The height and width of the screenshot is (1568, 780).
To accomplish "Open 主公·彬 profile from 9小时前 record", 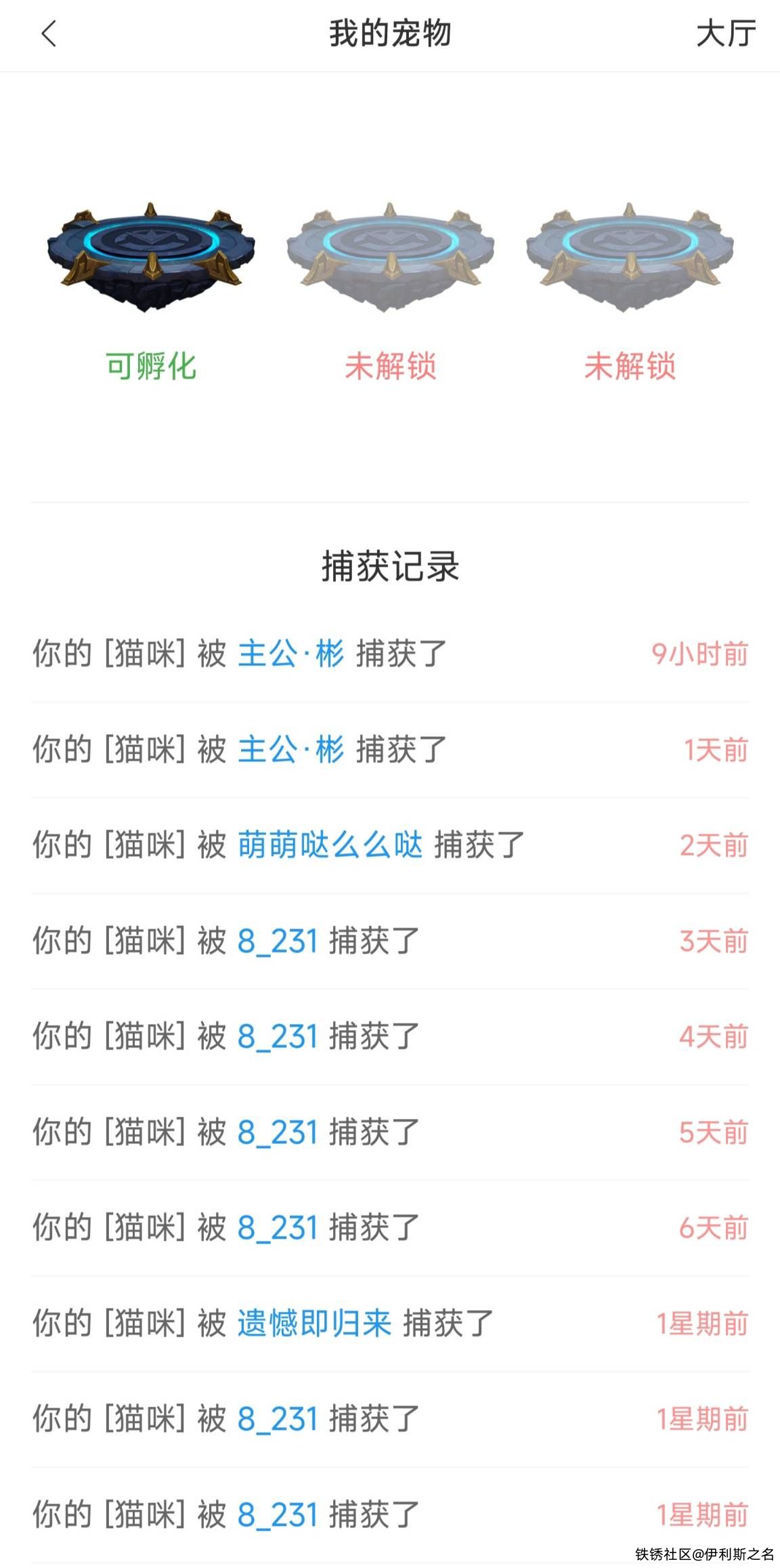I will coord(290,654).
